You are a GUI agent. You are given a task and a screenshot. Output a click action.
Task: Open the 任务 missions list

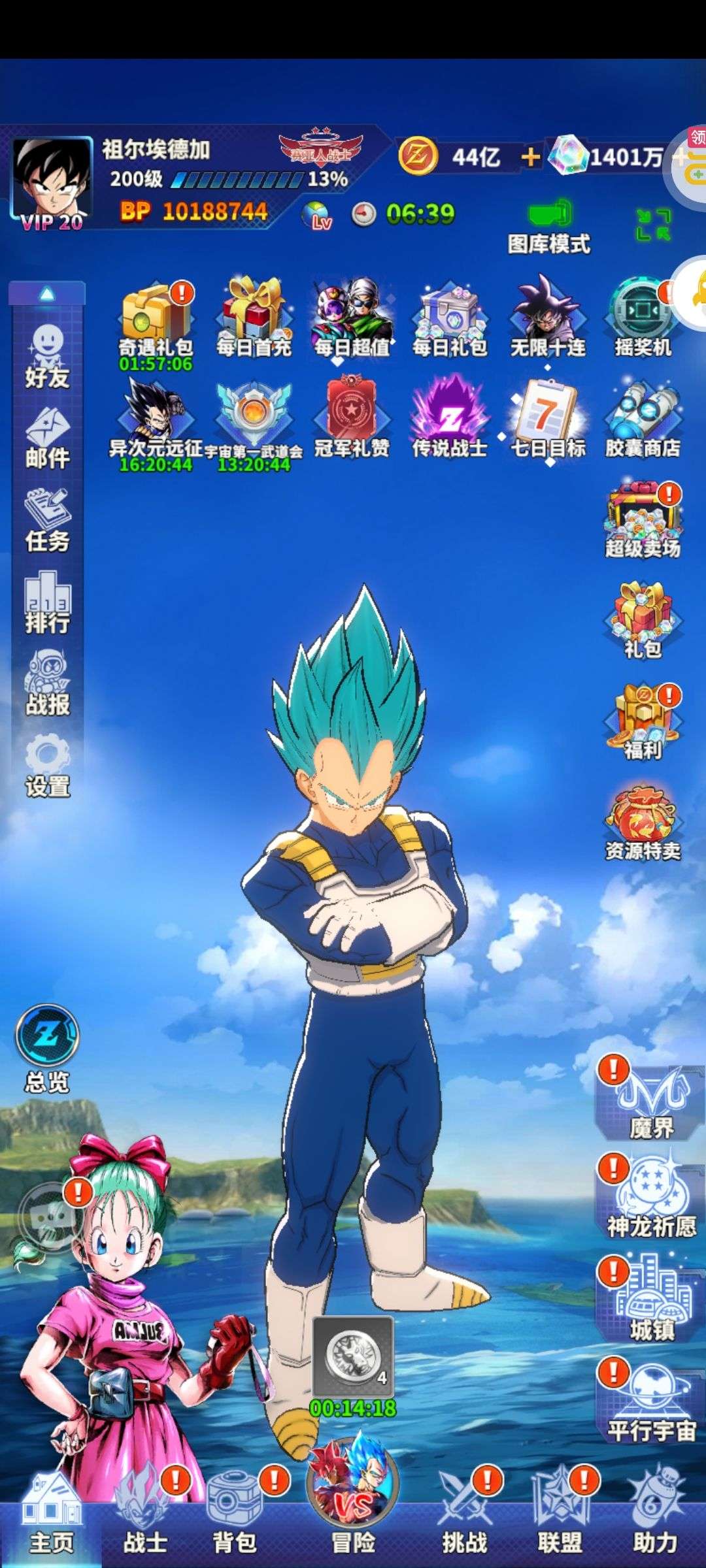47,521
